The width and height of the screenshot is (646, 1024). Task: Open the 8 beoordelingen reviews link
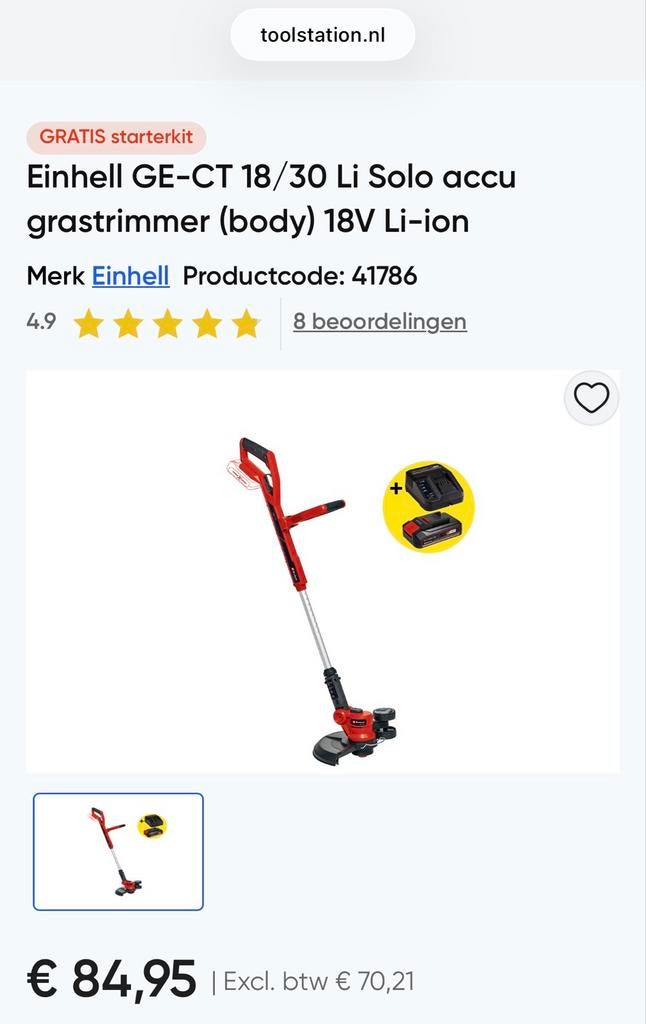pos(379,321)
